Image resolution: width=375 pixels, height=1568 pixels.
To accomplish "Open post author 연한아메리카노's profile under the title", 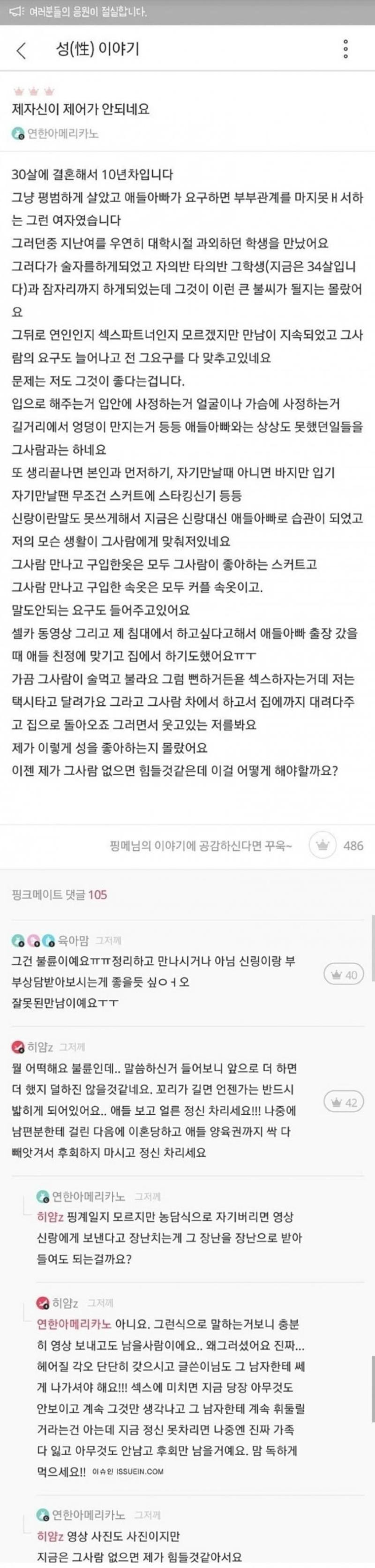I will 61,134.
